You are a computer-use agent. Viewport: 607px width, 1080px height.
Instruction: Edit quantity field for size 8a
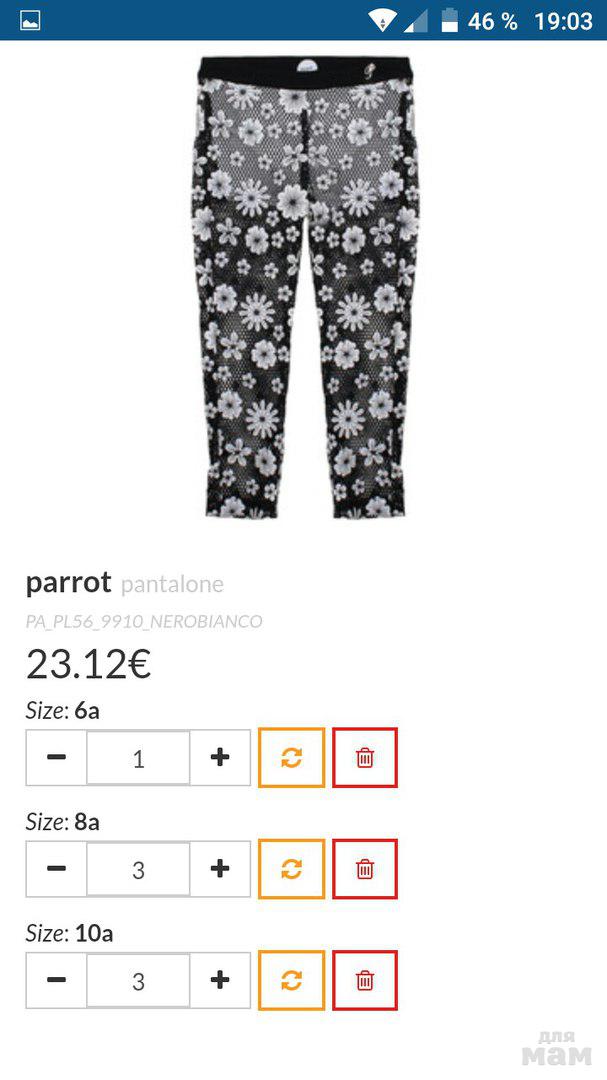138,869
